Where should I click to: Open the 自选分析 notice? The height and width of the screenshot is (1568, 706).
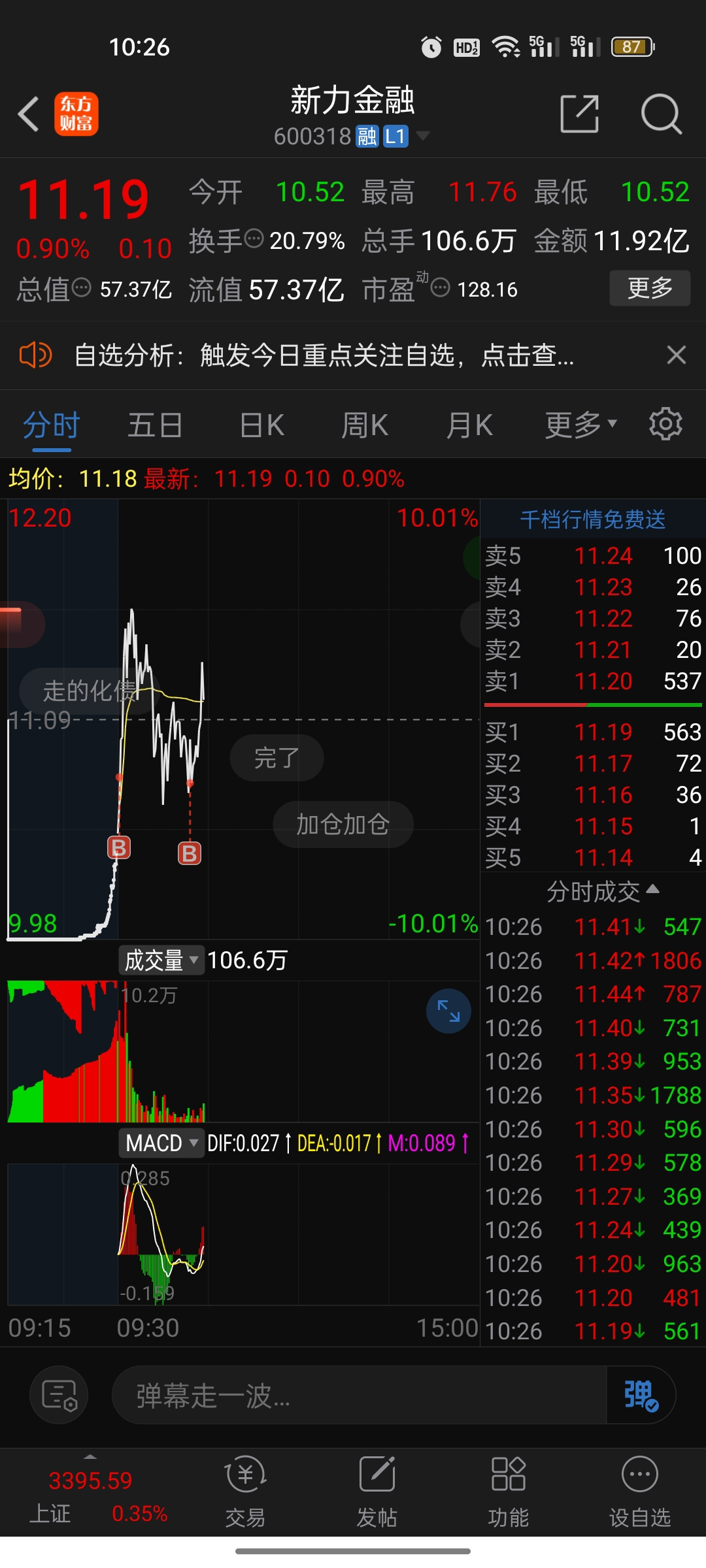point(324,355)
